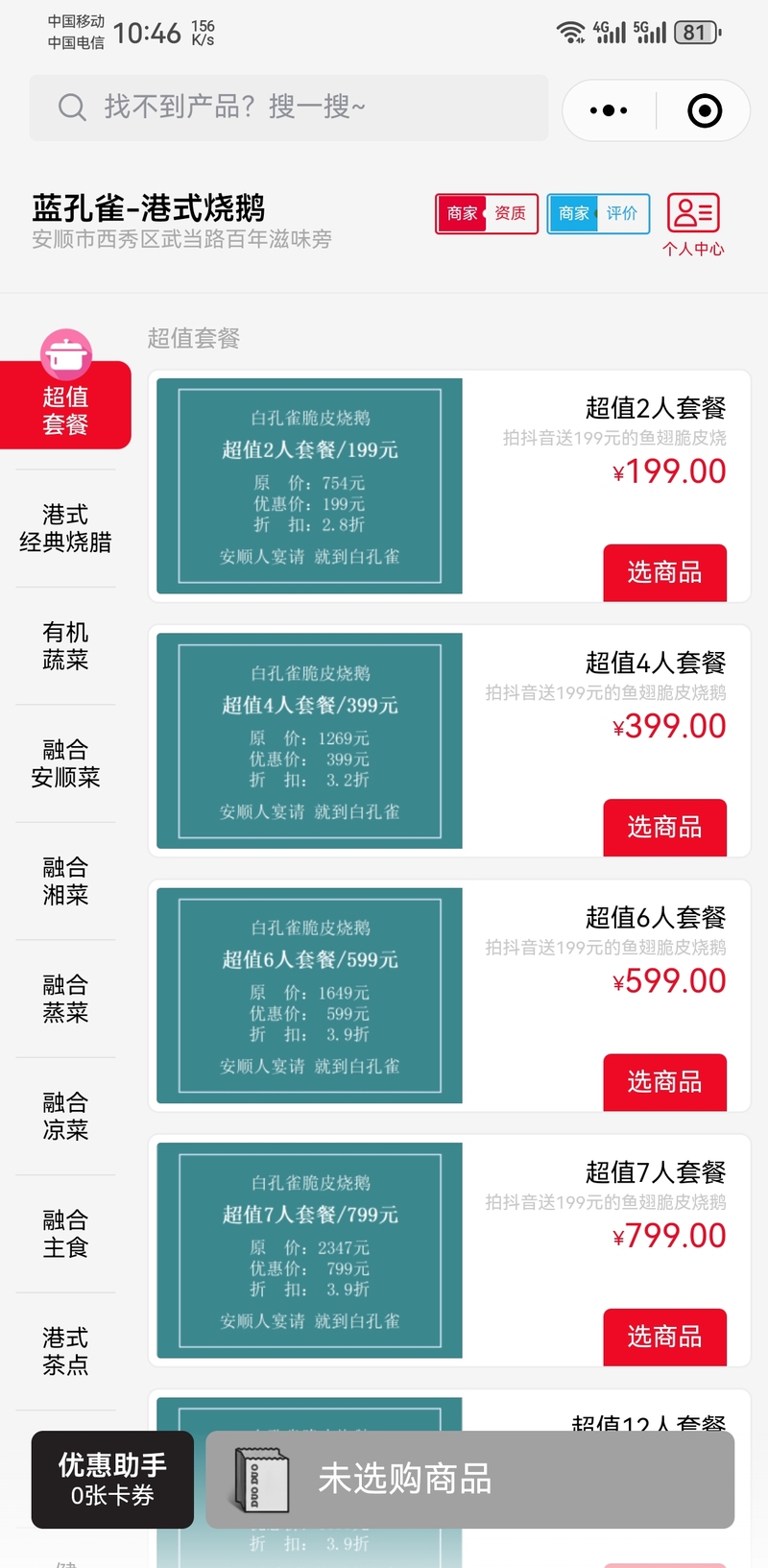This screenshot has height=1568, width=768.
Task: Open the 优惠助手 coupon helper
Action: click(112, 1480)
